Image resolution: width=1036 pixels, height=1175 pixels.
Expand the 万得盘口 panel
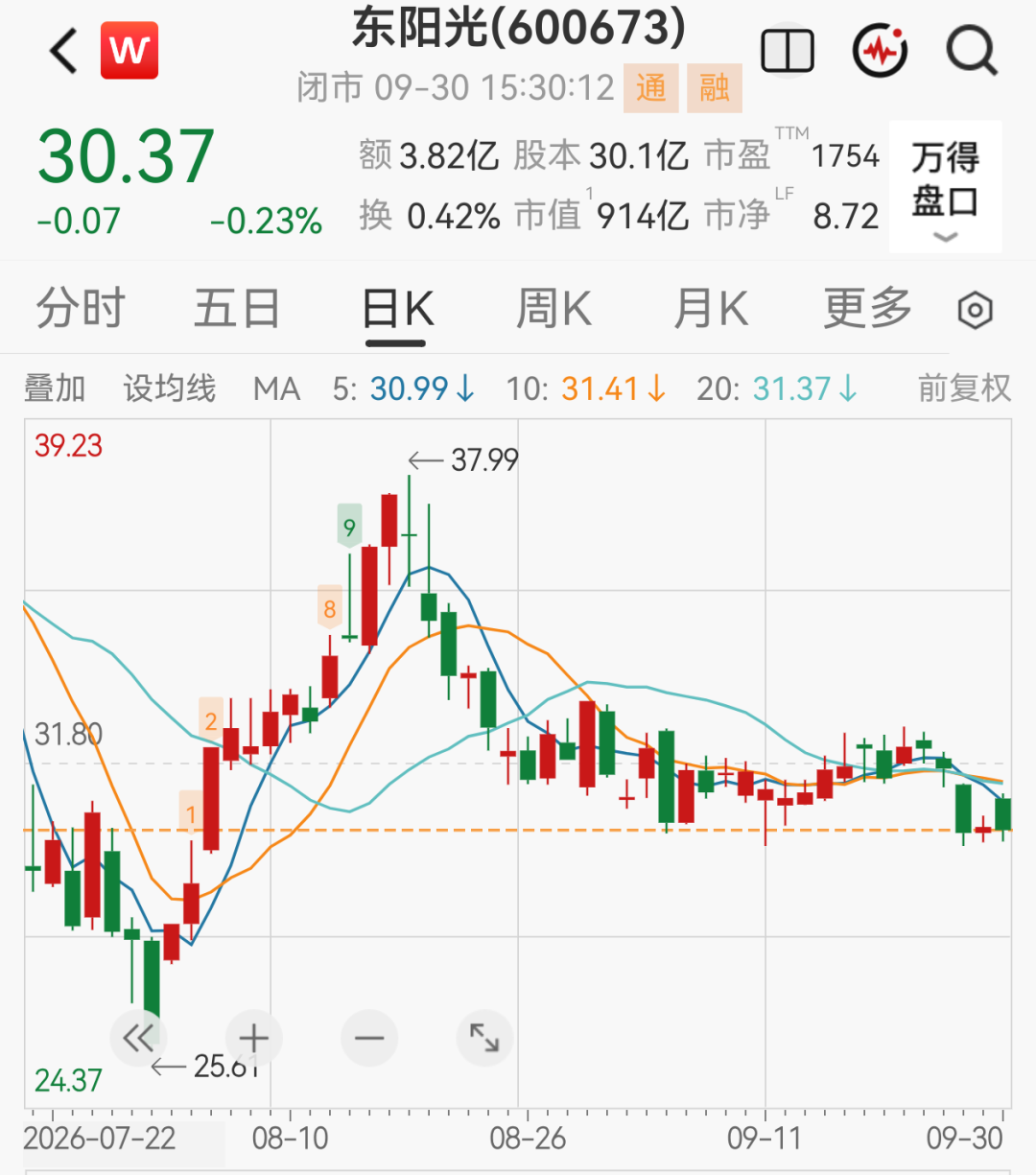(x=945, y=187)
